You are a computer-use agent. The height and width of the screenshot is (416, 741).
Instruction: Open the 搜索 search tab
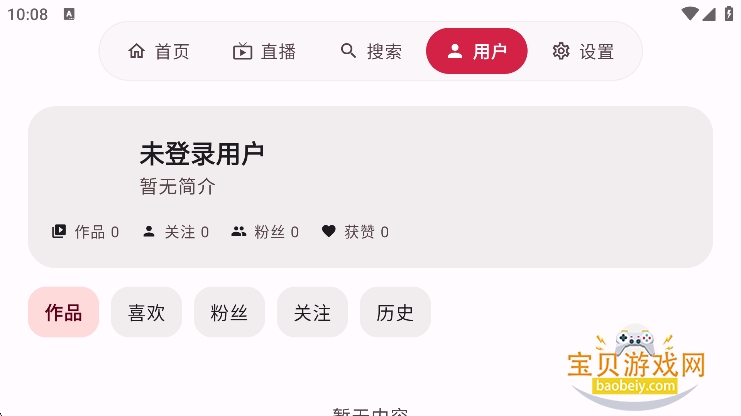(x=371, y=52)
